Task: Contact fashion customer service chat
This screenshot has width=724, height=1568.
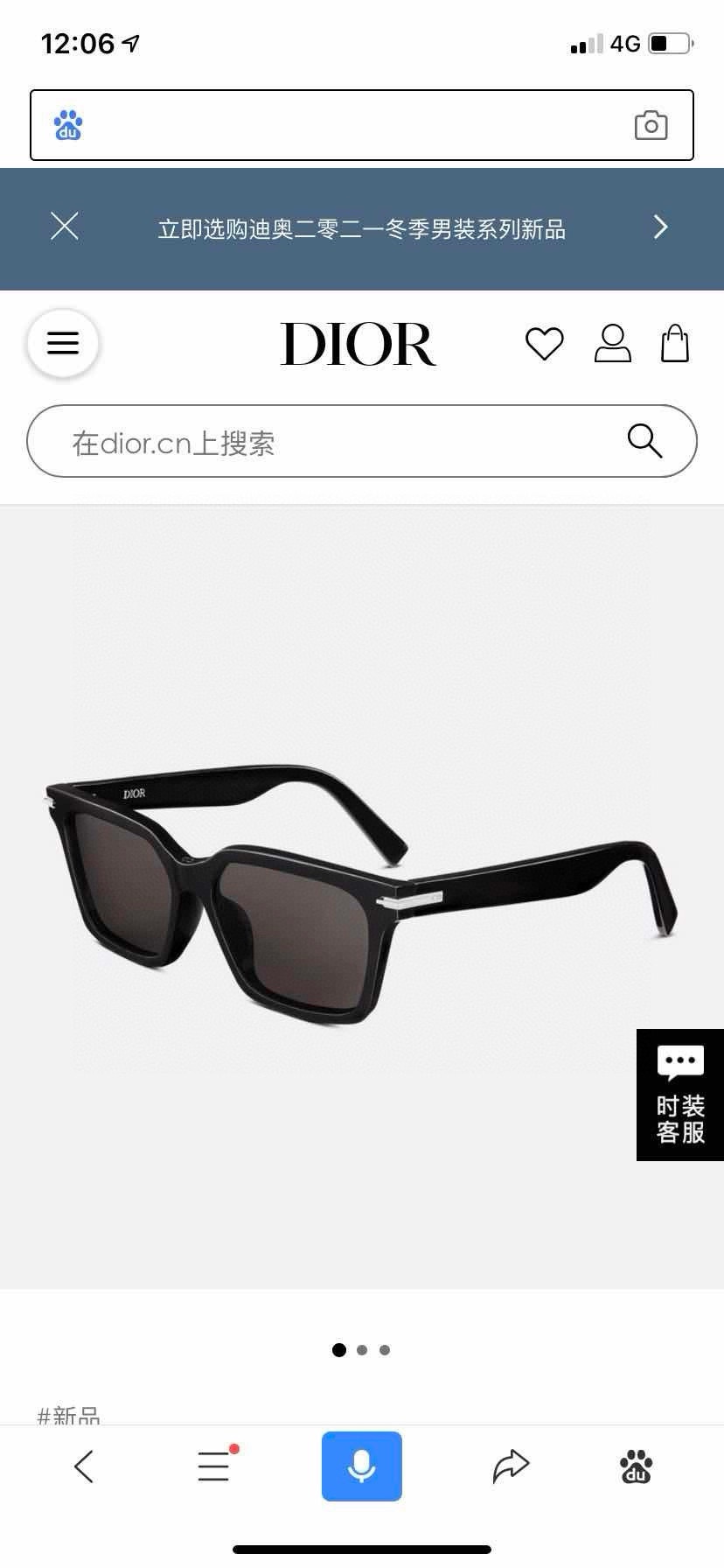Action: pos(680,1095)
